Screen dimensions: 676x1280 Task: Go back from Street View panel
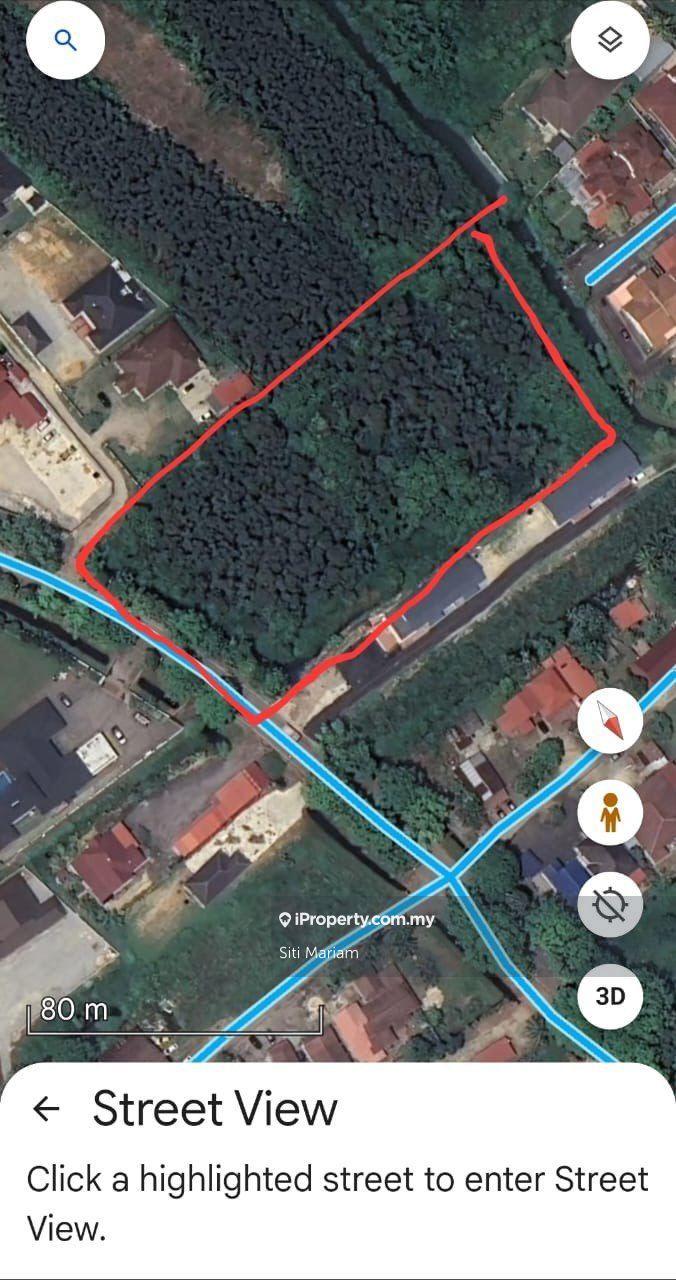pos(46,1109)
